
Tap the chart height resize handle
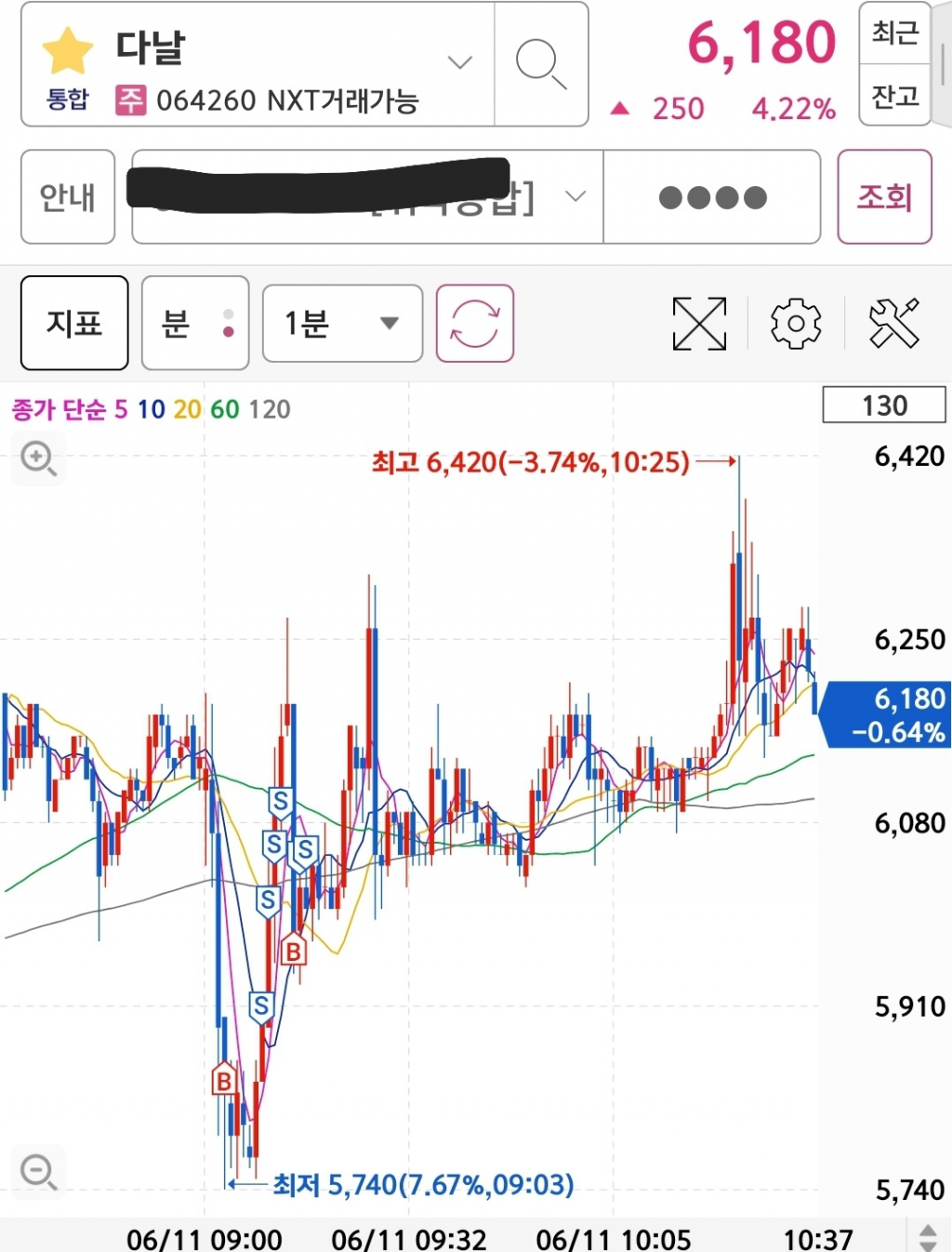(928, 1237)
